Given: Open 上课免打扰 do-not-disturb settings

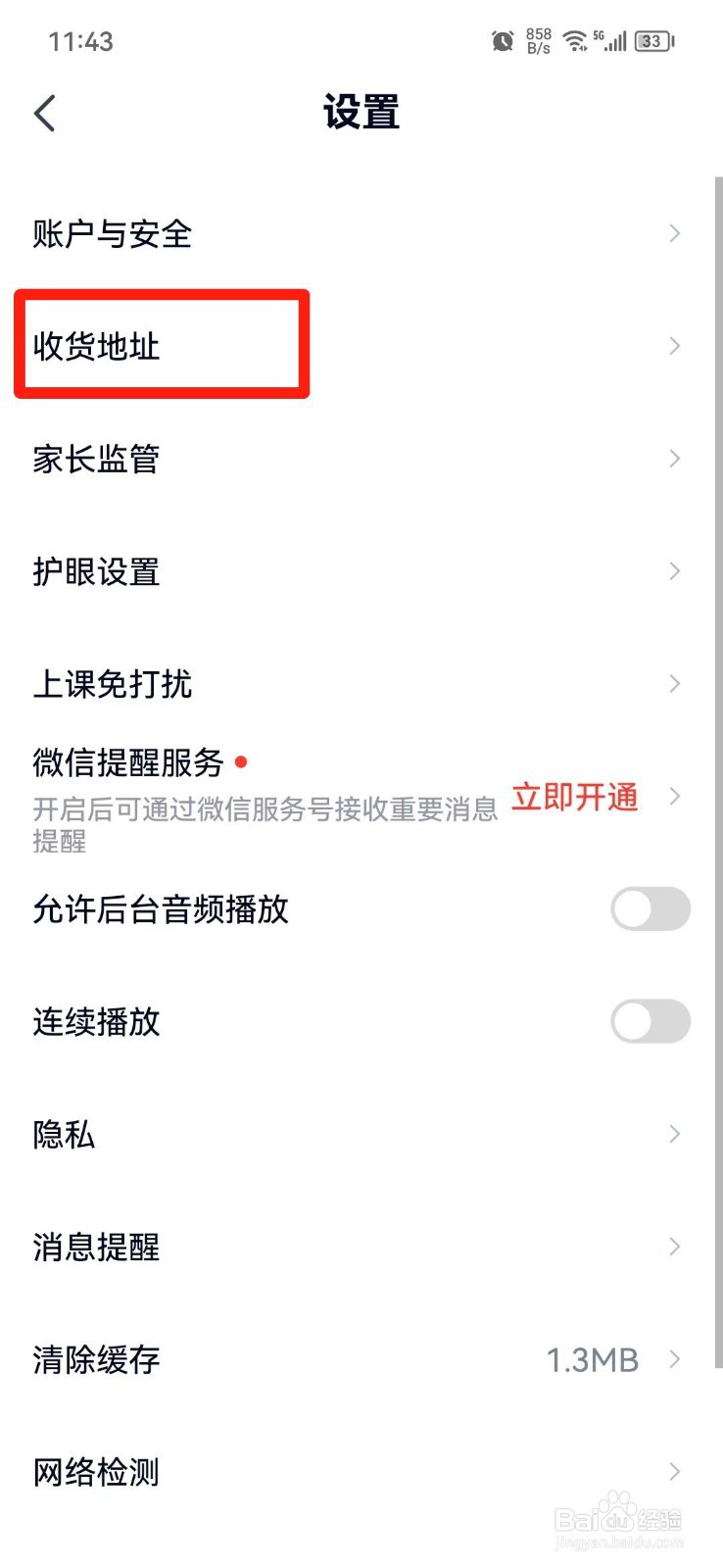Looking at the screenshot, I should (110, 683).
